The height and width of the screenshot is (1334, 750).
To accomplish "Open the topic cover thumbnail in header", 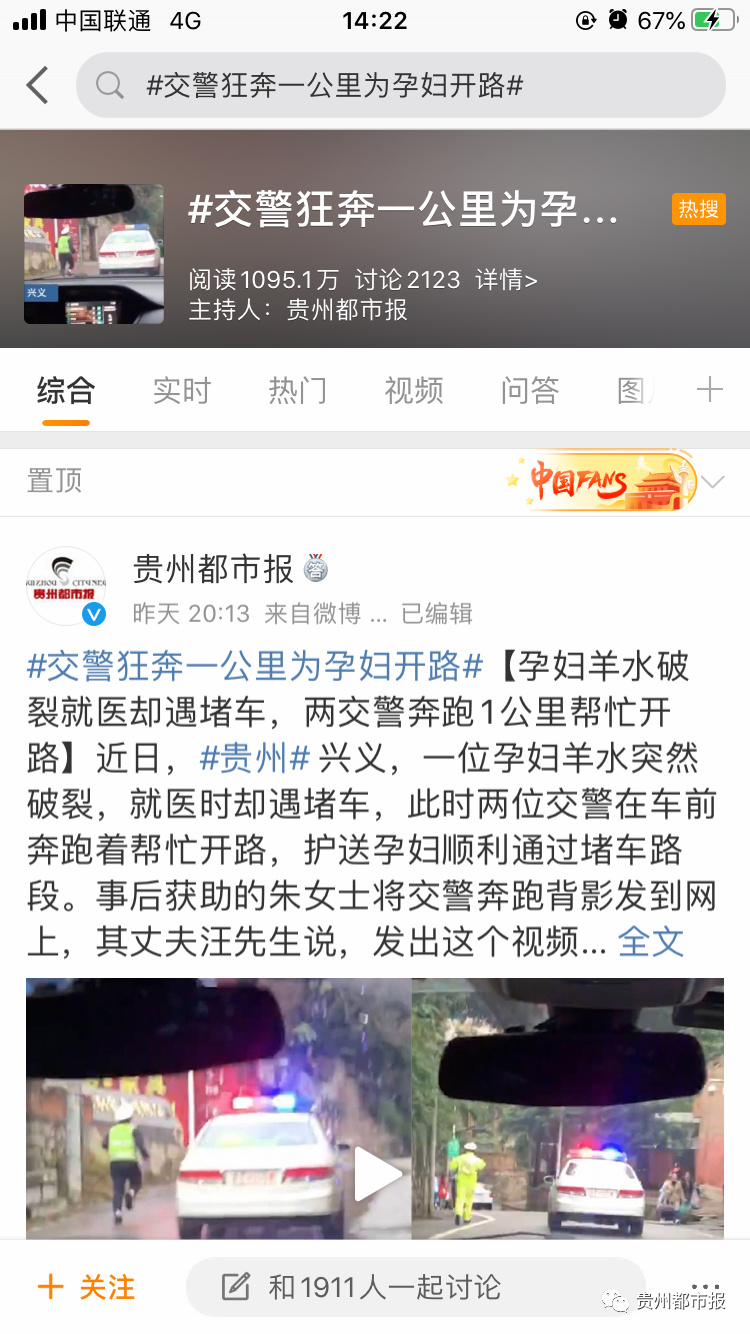I will point(94,254).
